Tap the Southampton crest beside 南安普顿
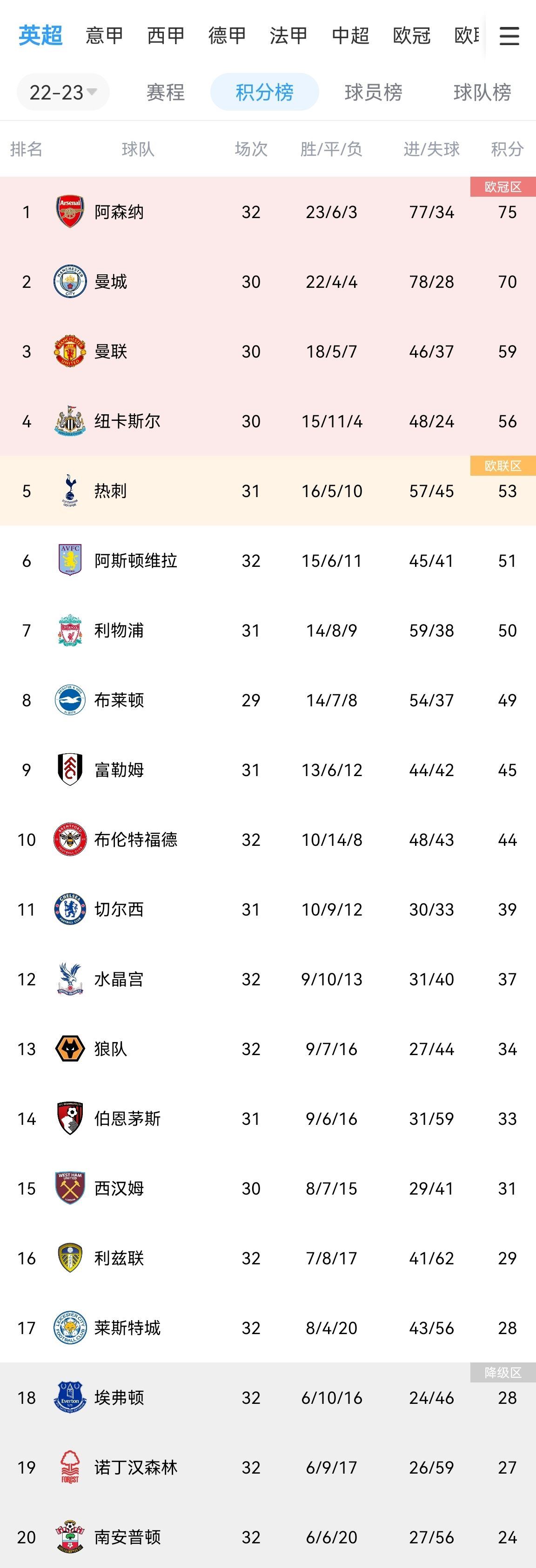536x1568 pixels. coord(69,1538)
